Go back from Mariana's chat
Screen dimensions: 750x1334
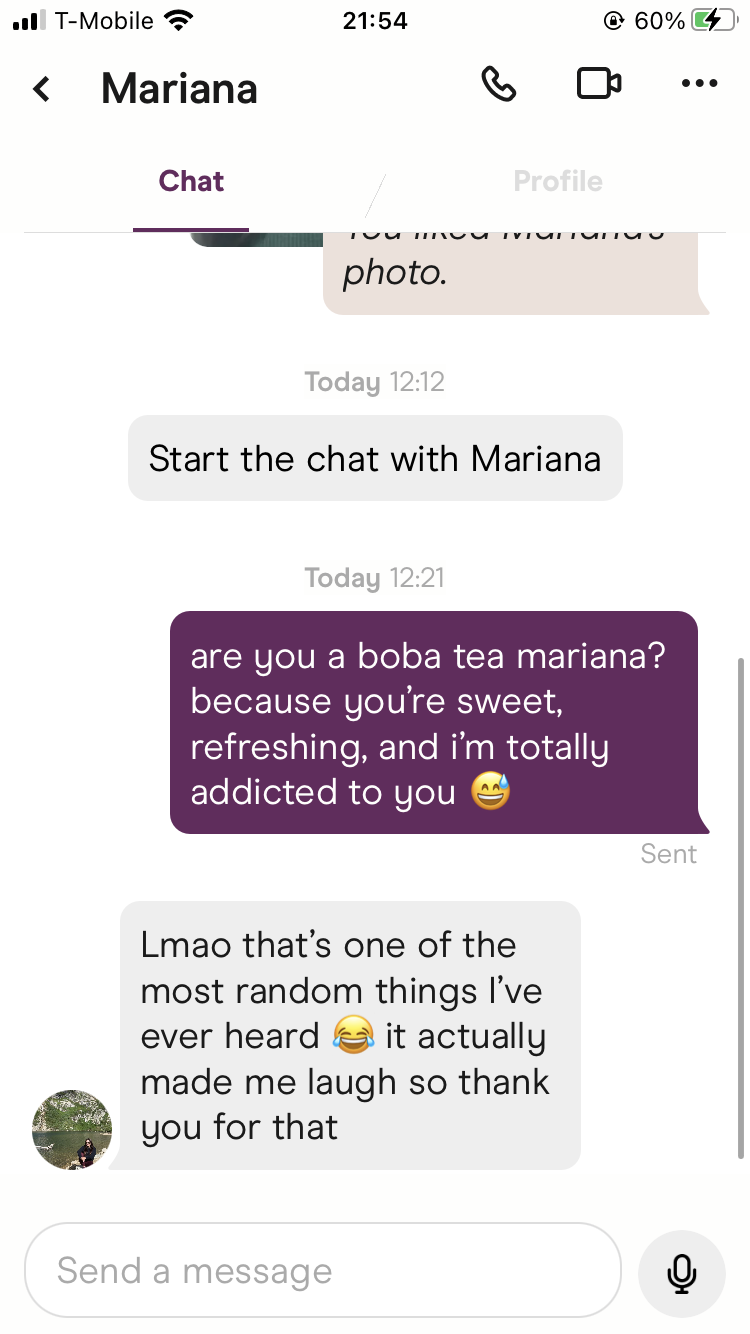coord(41,89)
